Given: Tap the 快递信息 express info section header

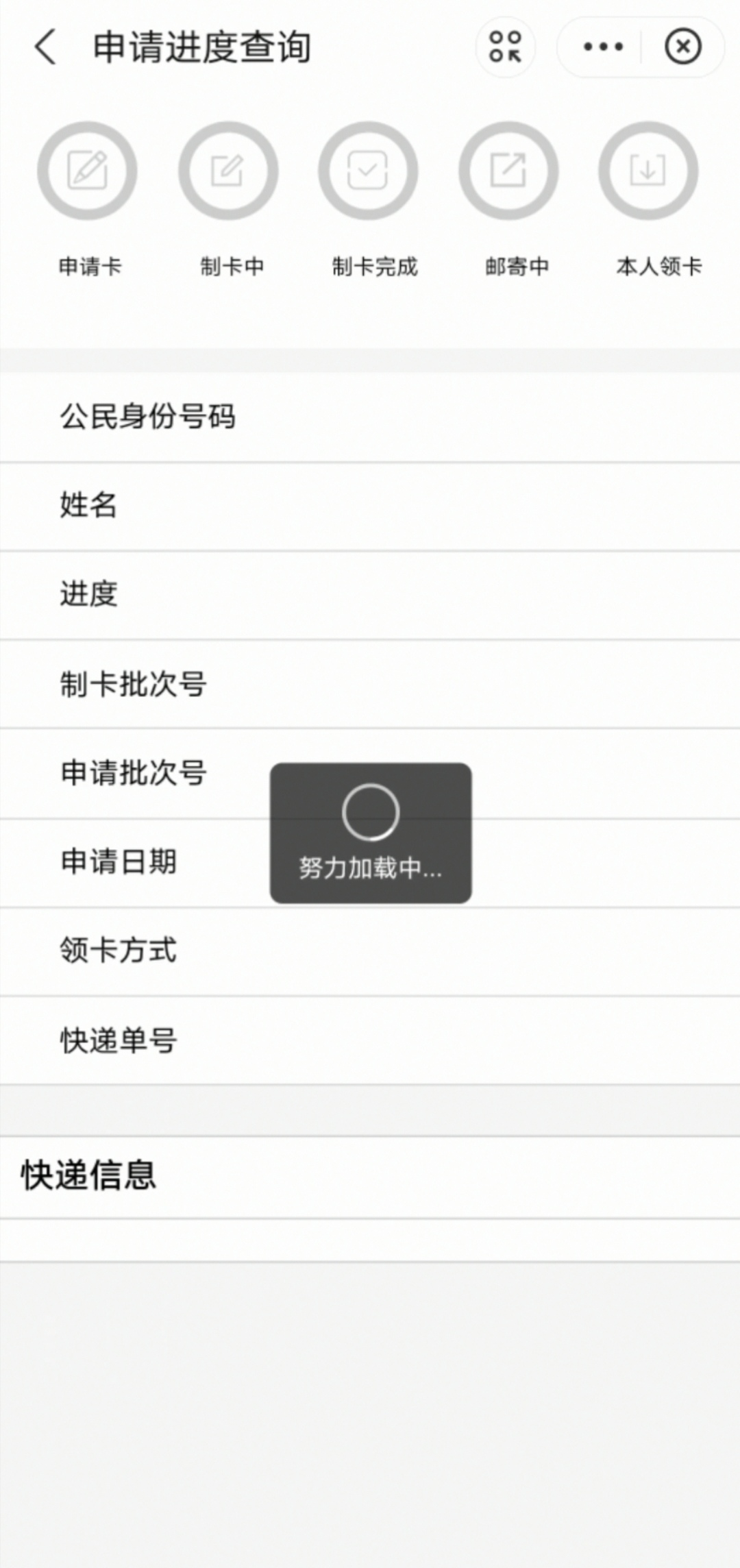Looking at the screenshot, I should (88, 1173).
